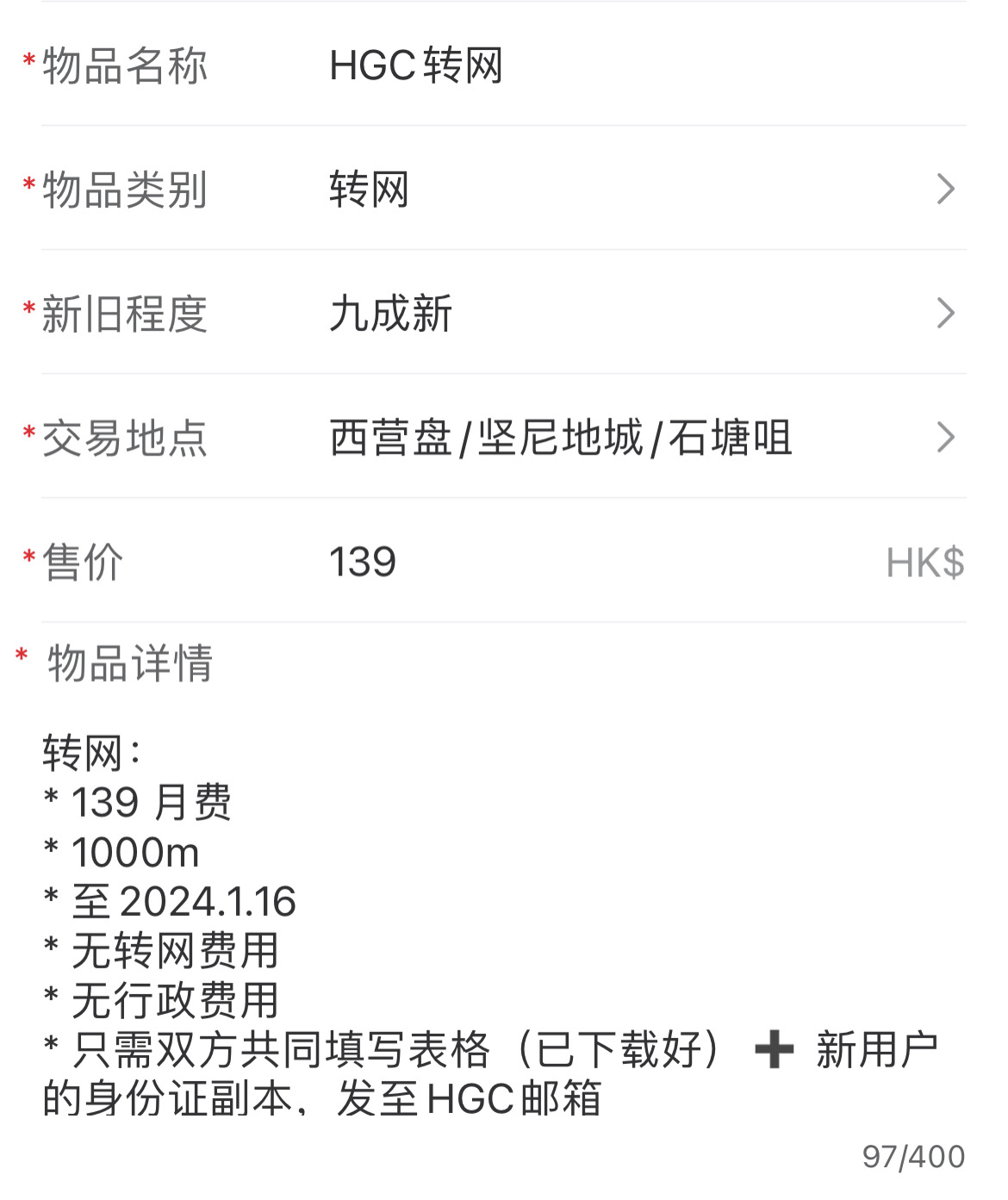The width and height of the screenshot is (1008, 1200).
Task: Expand the 转网 category chevron
Action: click(946, 188)
